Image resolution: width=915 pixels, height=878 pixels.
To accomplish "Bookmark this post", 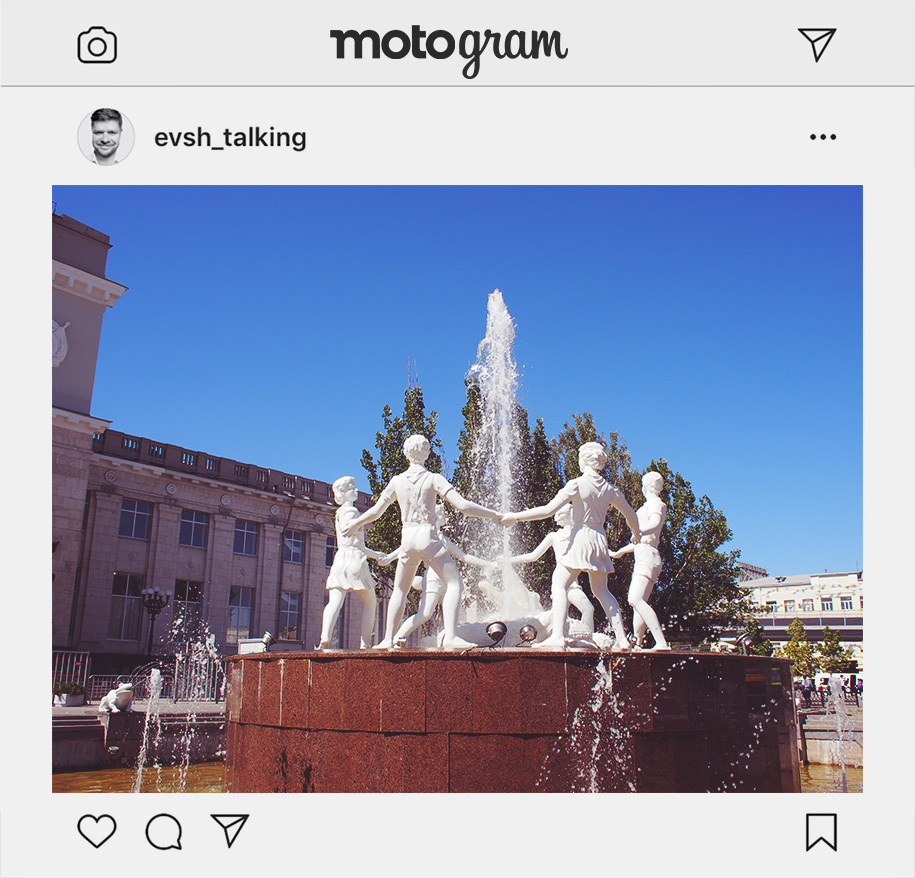I will 821,831.
